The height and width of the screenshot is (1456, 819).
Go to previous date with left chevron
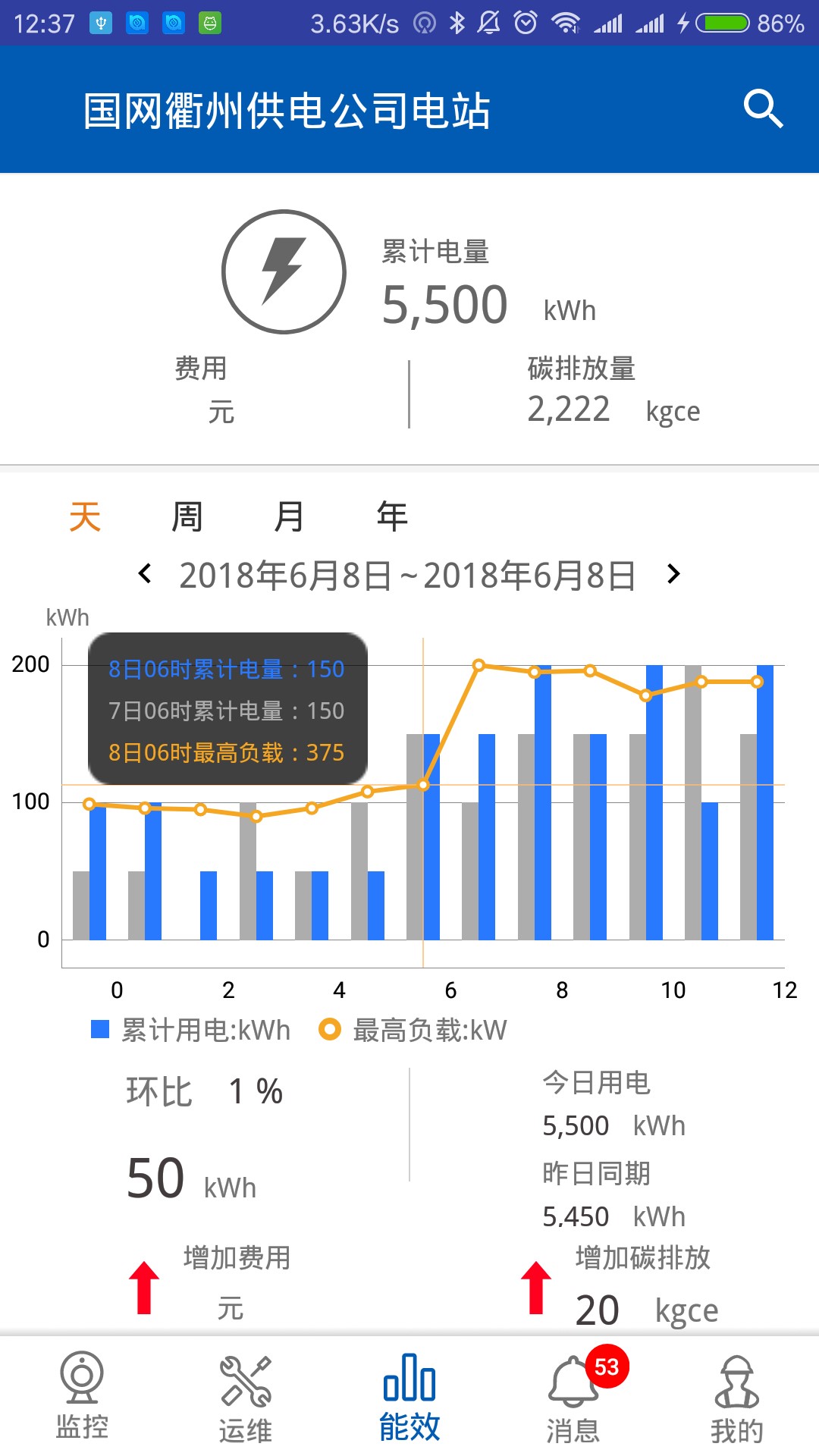pos(145,574)
